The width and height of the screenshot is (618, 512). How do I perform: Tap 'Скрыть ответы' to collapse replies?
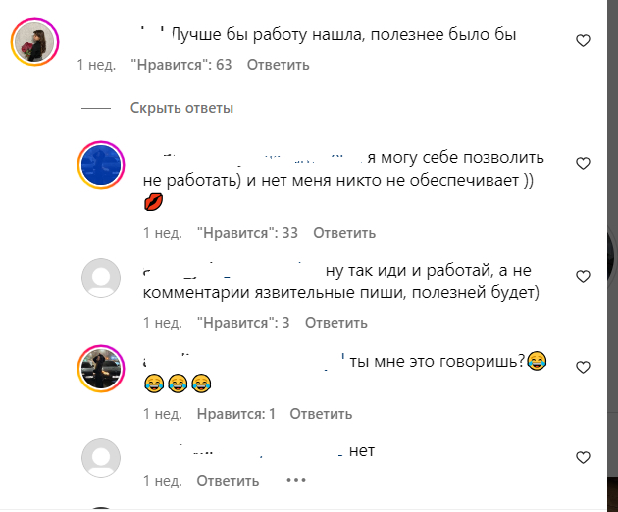pos(181,108)
